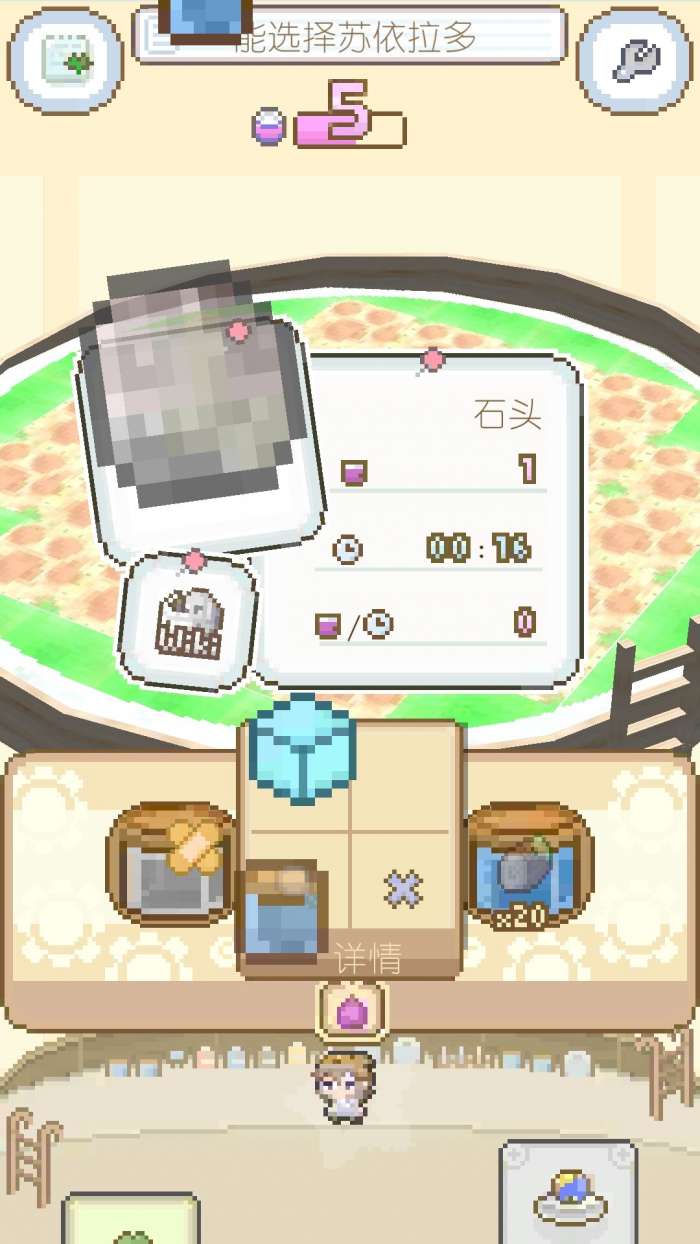
Task: Tap the 详情 details button
Action: [368, 958]
